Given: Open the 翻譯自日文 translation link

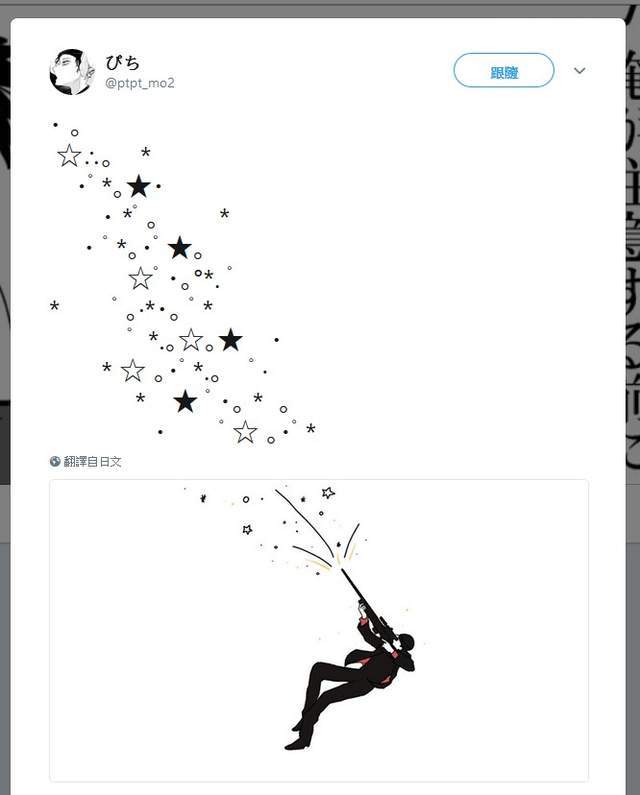Looking at the screenshot, I should [x=91, y=462].
